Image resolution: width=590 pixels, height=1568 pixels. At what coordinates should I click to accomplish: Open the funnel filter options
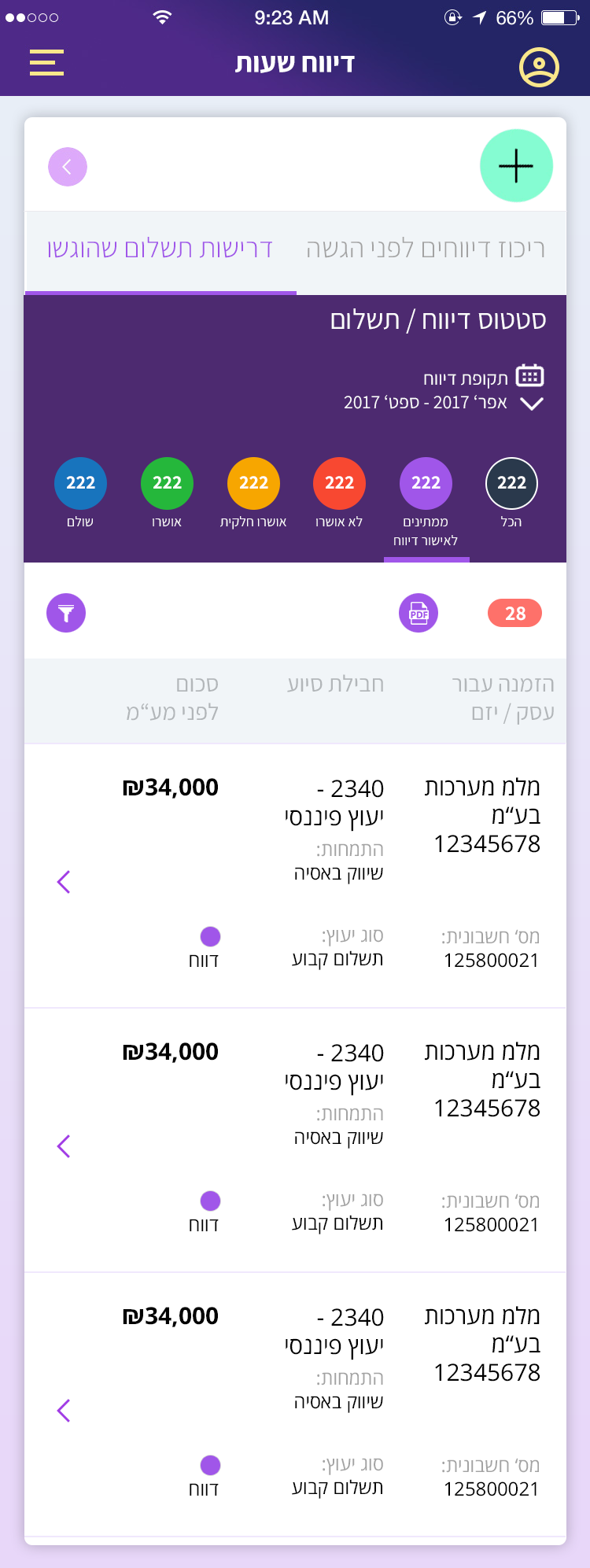tap(66, 614)
